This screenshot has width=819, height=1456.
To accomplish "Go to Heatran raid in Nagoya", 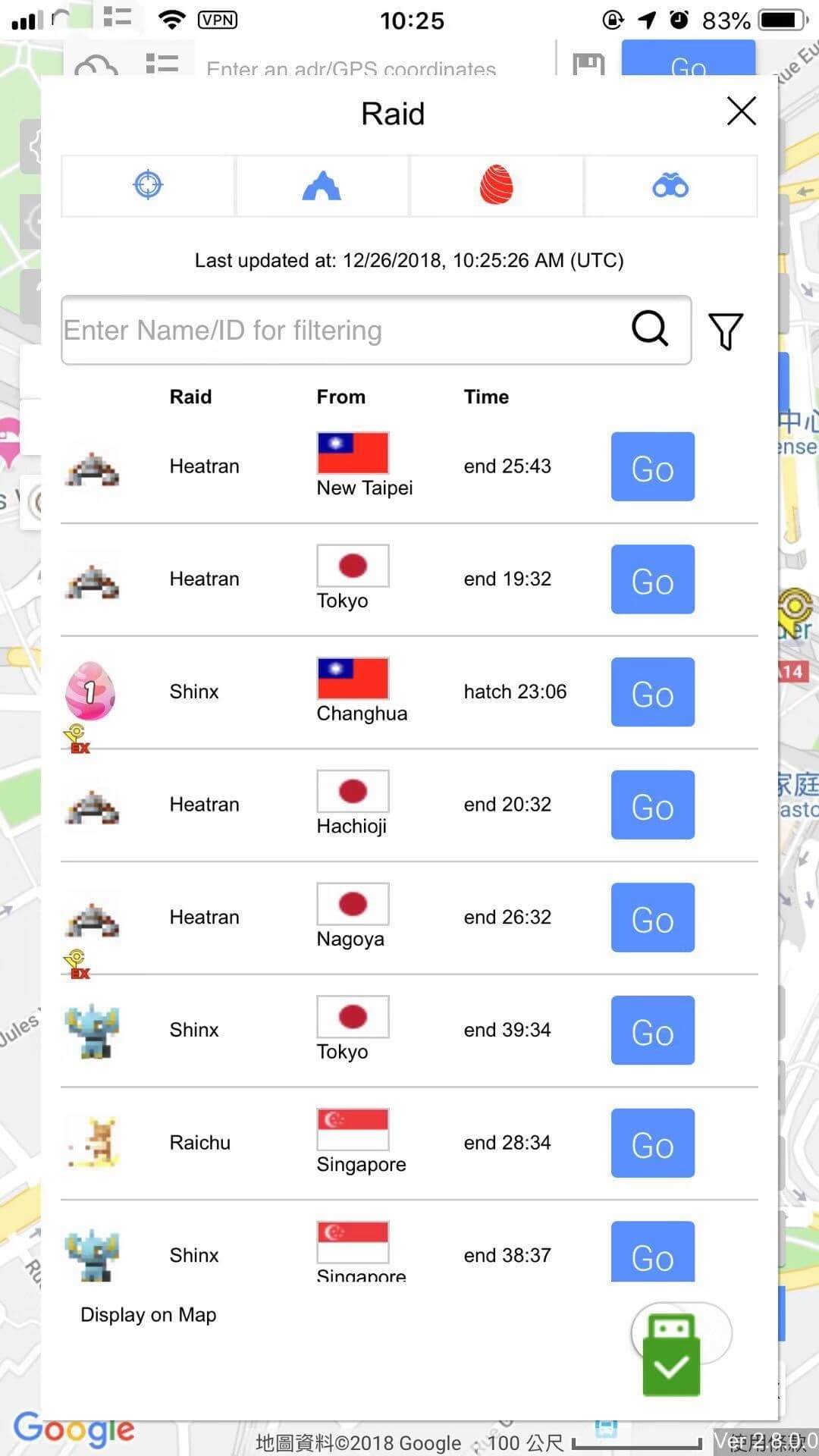I will click(x=652, y=918).
